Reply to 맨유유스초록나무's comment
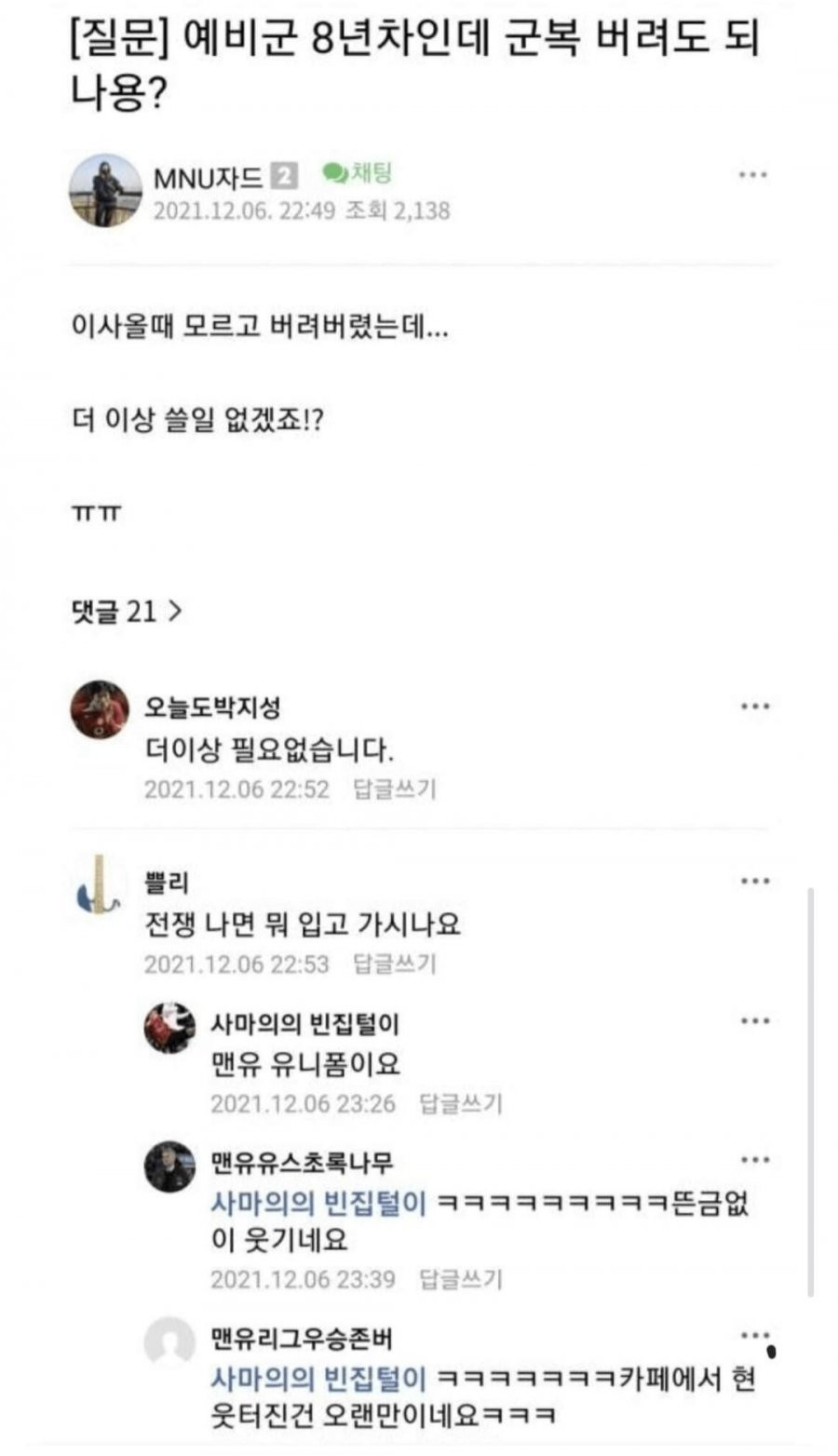 461,1279
